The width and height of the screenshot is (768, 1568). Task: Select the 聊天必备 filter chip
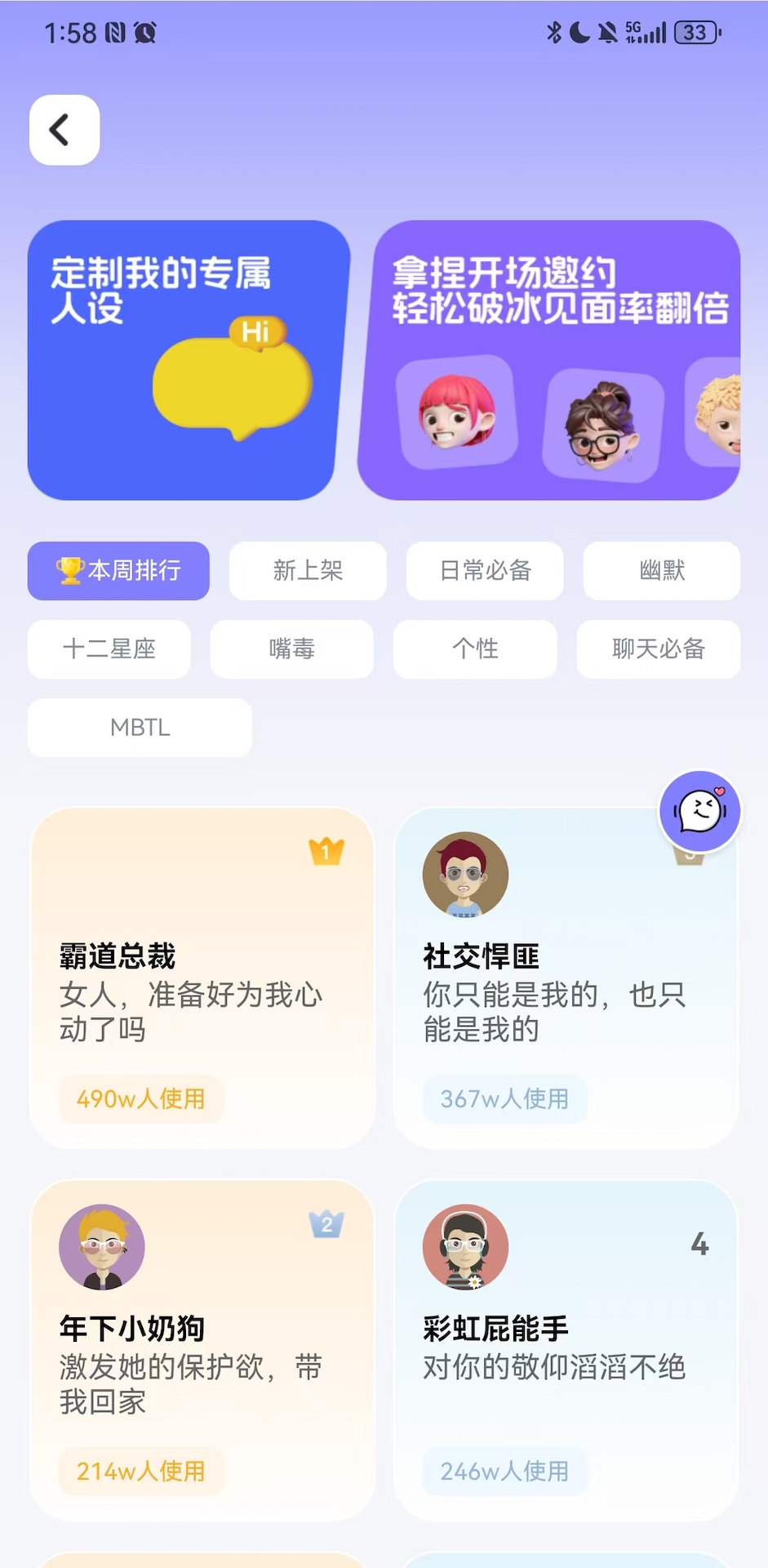(658, 649)
